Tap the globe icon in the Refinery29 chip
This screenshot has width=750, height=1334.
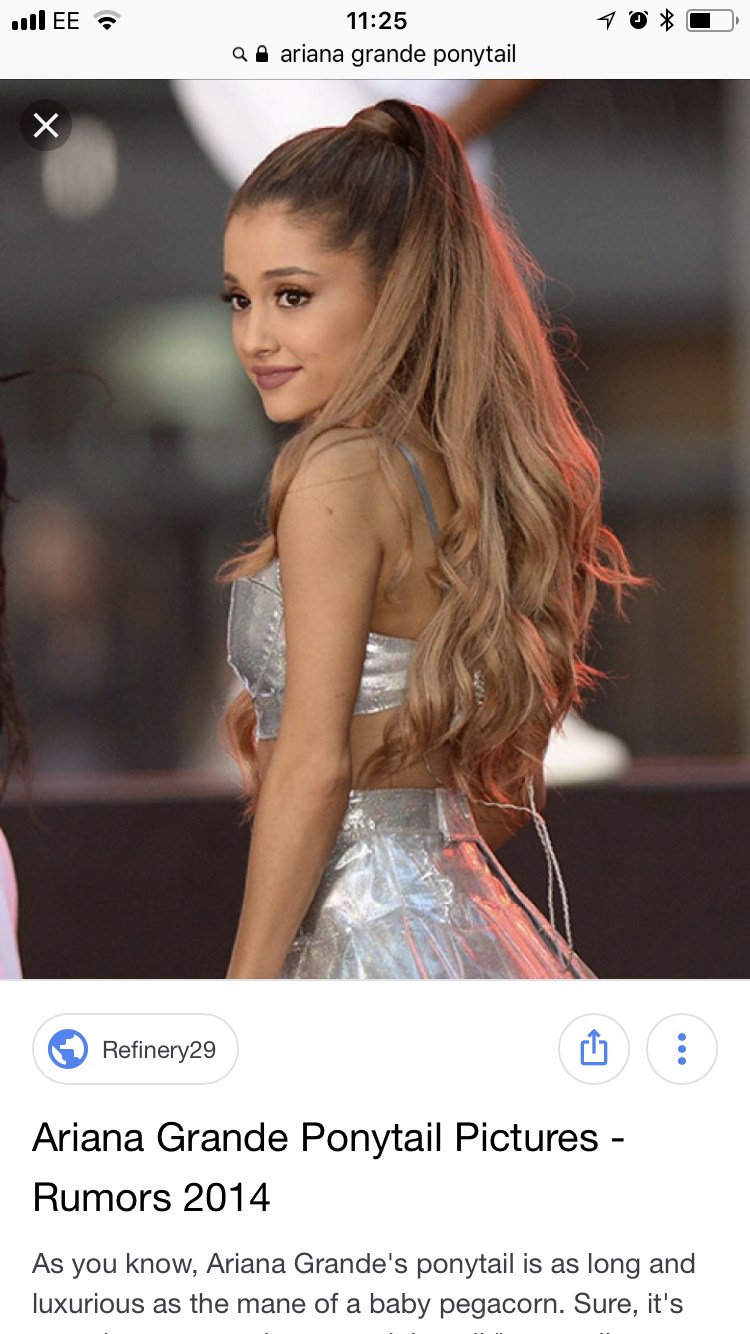(x=66, y=1048)
